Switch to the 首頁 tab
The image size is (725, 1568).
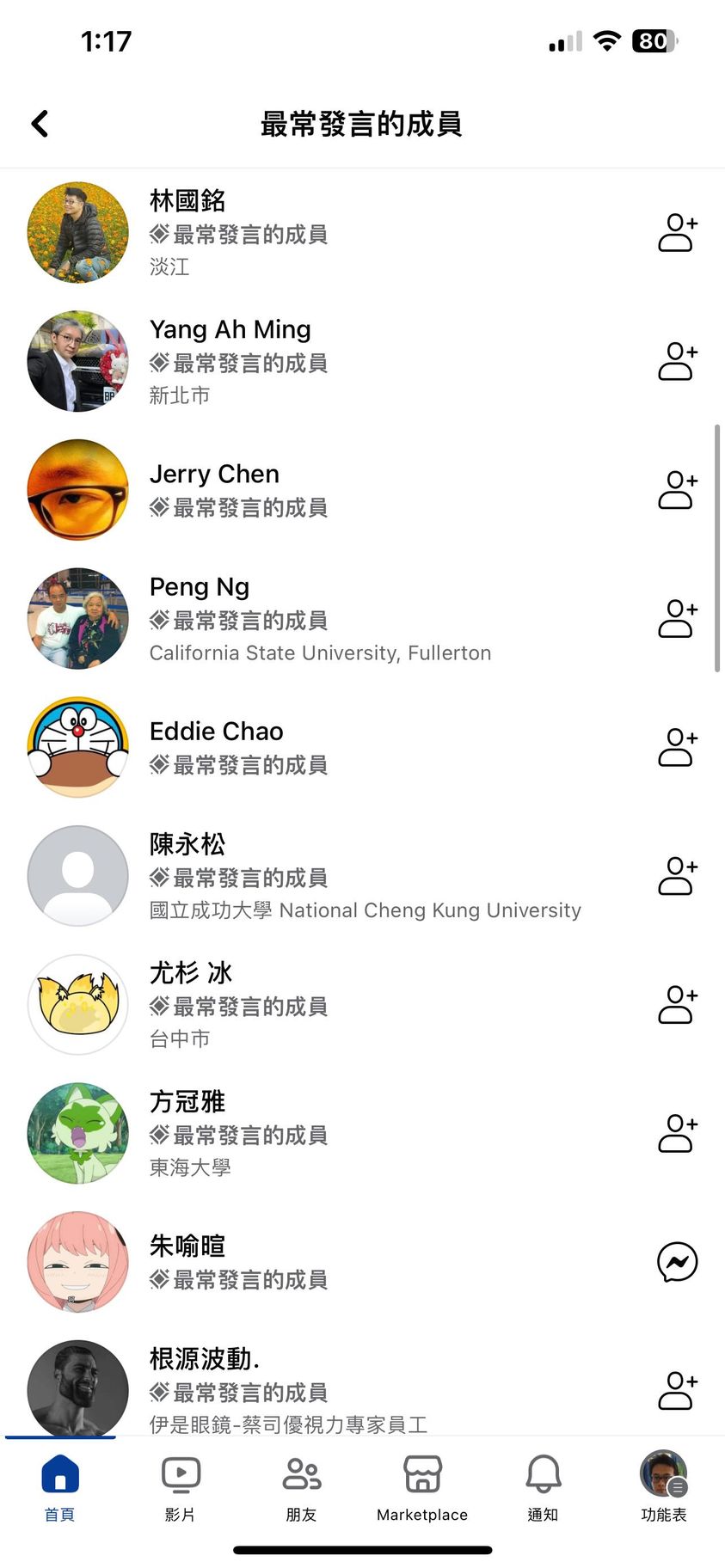59,1488
